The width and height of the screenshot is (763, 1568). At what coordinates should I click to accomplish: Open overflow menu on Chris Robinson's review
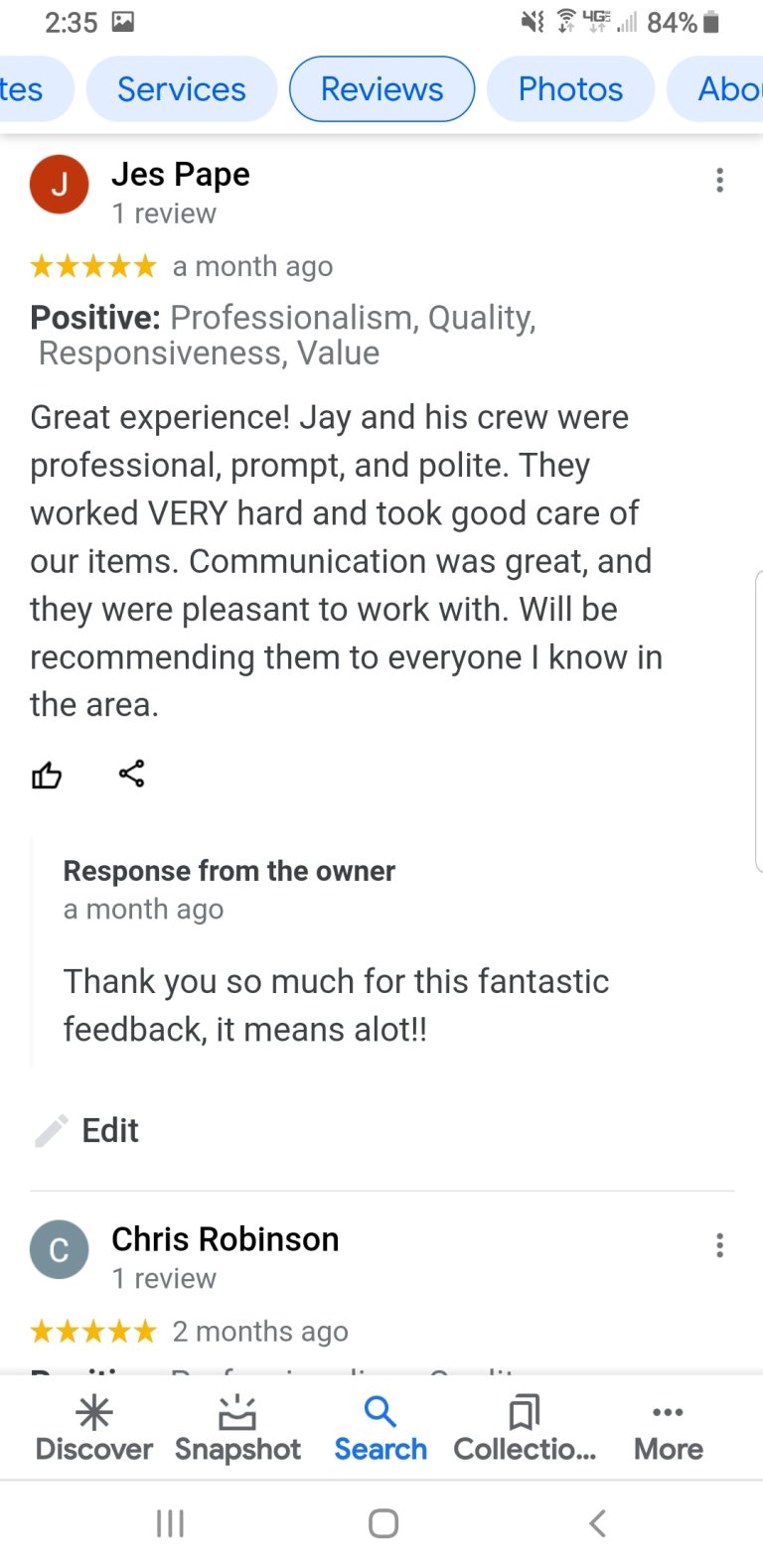(x=719, y=1245)
